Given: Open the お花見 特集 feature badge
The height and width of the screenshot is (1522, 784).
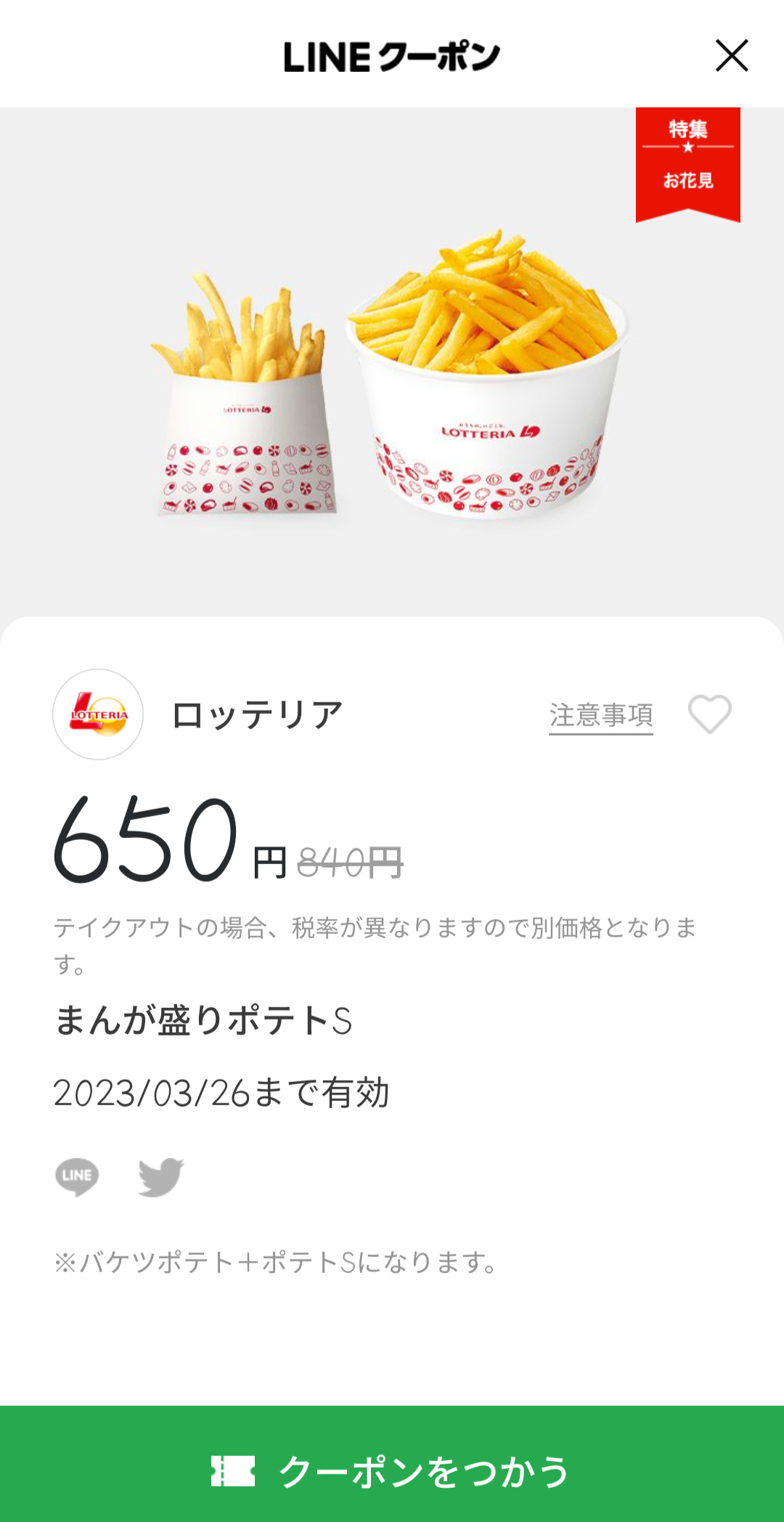Looking at the screenshot, I should tap(687, 163).
